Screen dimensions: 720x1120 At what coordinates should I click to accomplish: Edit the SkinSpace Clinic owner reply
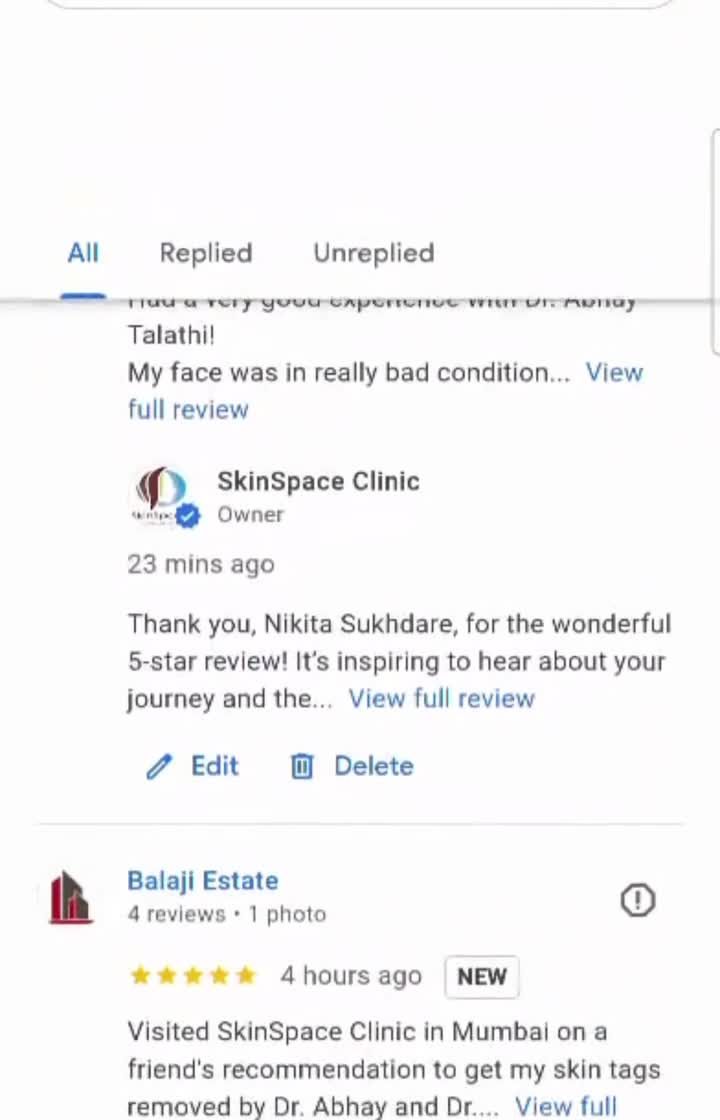(194, 766)
